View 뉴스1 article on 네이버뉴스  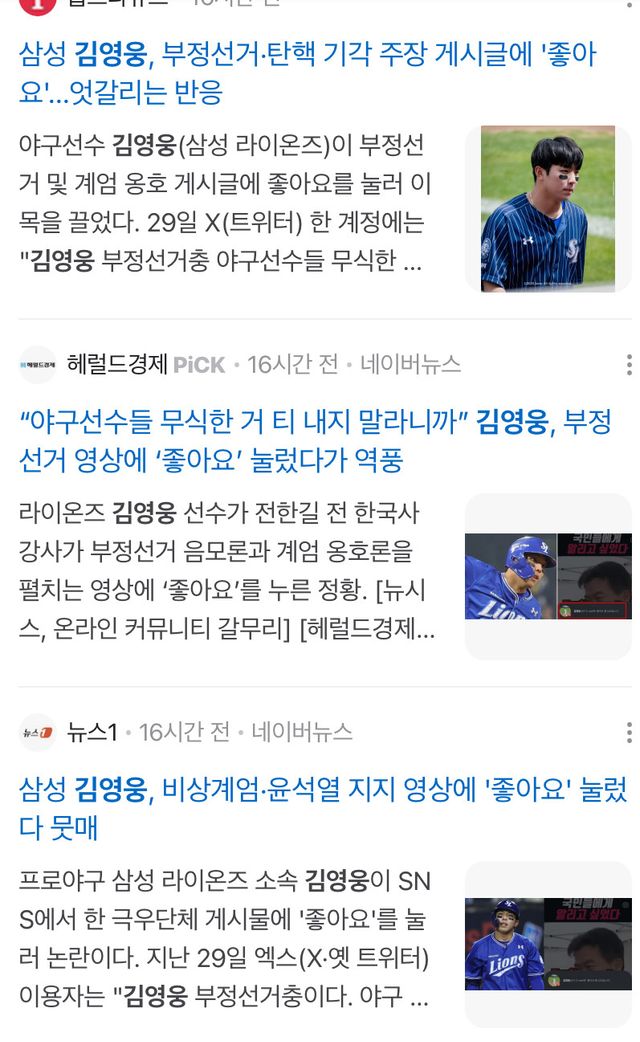coord(302,732)
